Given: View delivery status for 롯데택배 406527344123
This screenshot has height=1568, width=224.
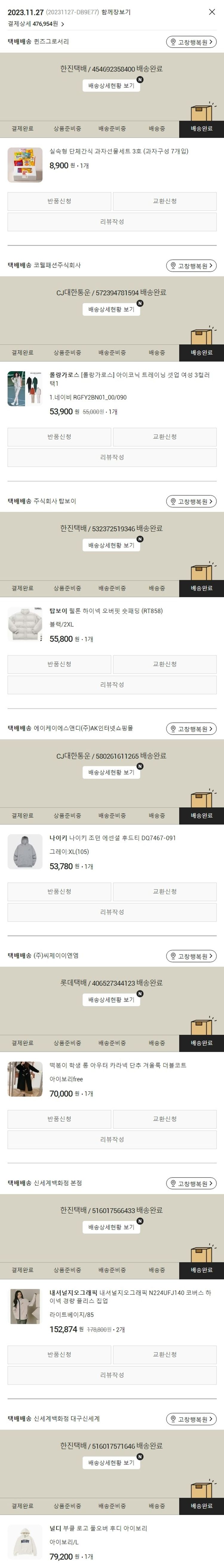Looking at the screenshot, I should point(111,999).
